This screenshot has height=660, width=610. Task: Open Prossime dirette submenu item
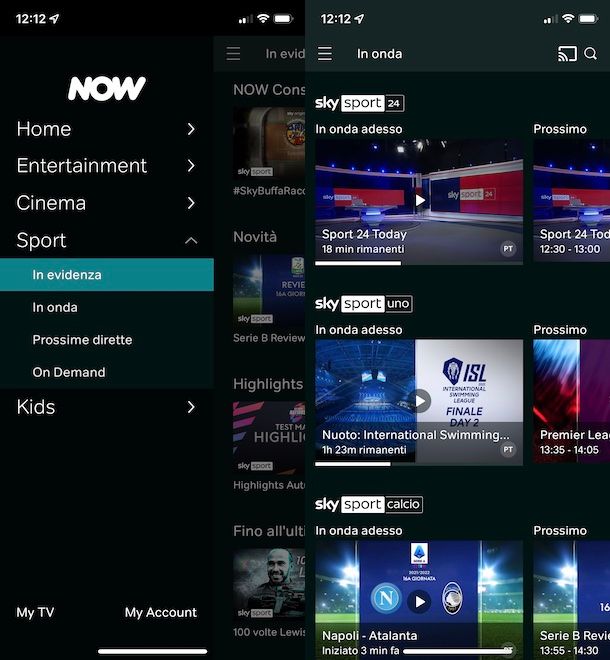click(x=106, y=340)
